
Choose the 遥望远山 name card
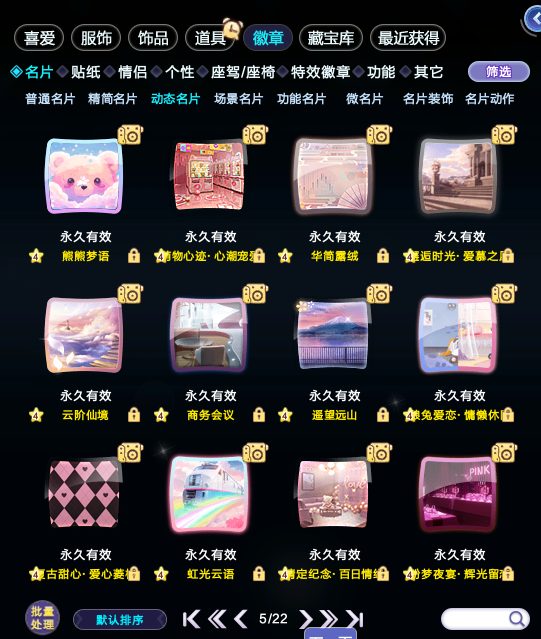coord(334,335)
